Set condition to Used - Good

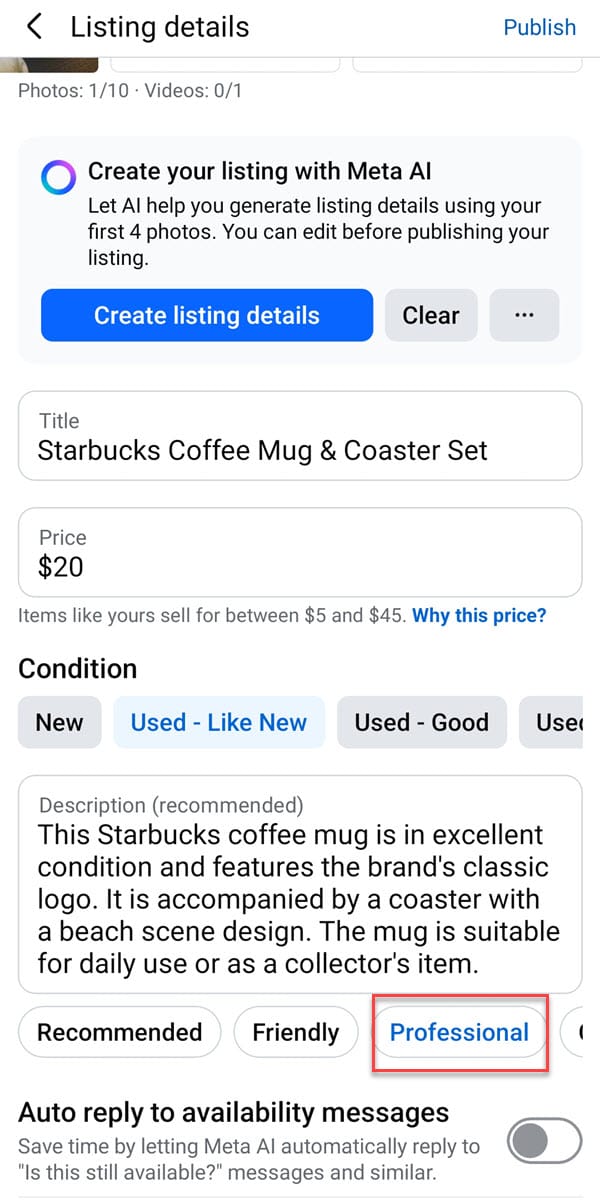tap(422, 723)
